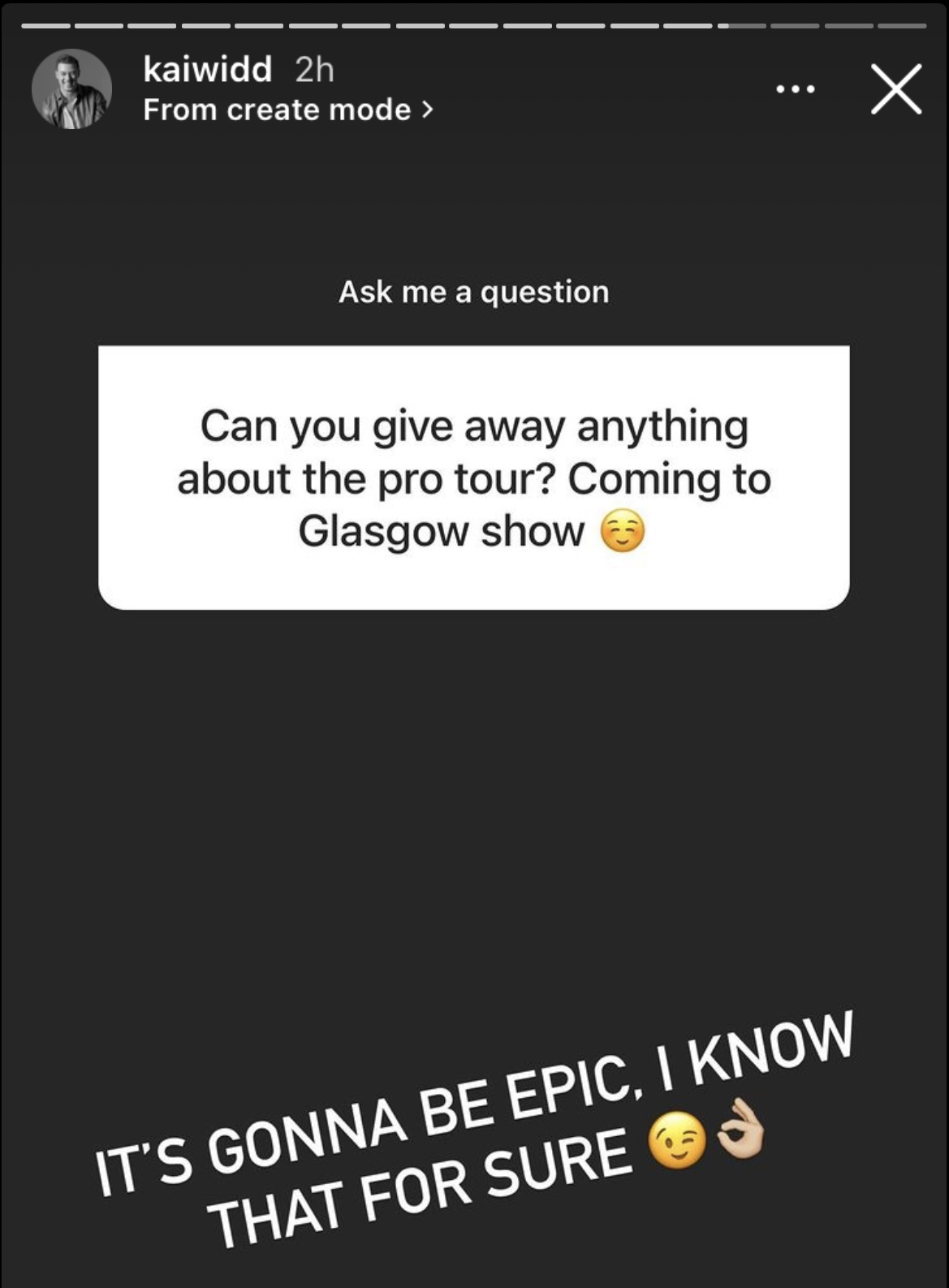Open kaiwidd's profile picture
This screenshot has height=1288, width=949.
point(71,89)
